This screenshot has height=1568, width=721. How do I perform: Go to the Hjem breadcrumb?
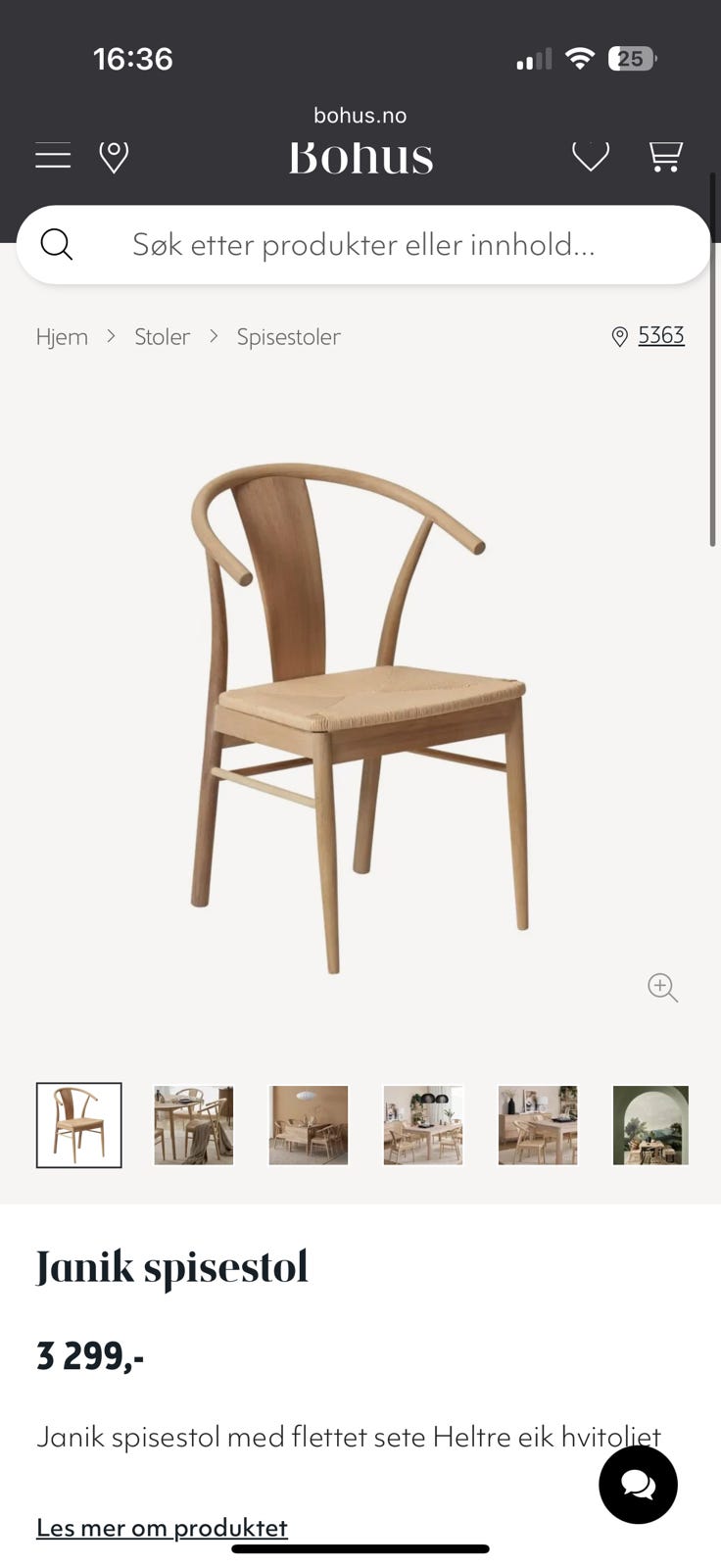point(62,337)
